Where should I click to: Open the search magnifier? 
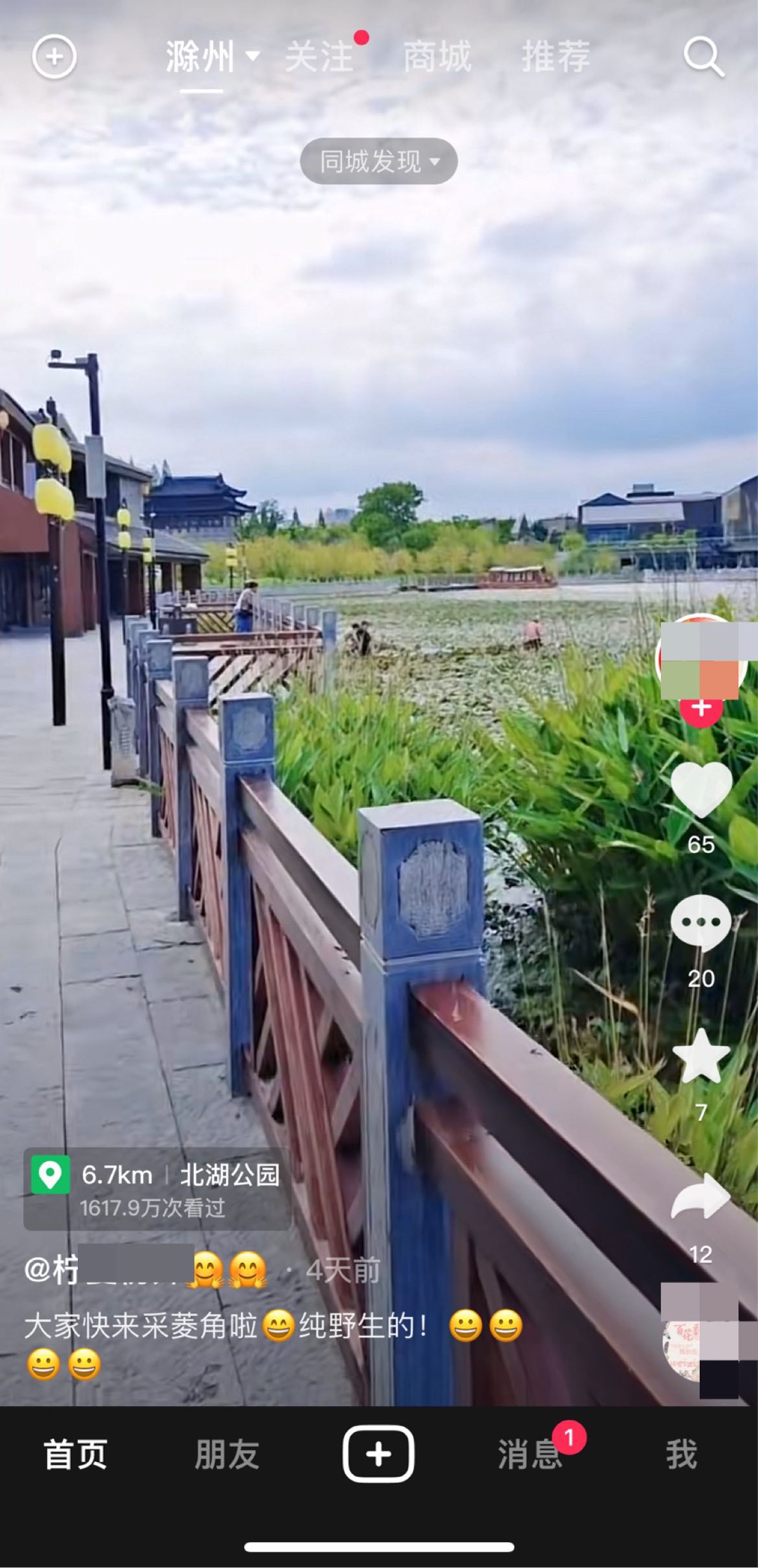[x=704, y=57]
